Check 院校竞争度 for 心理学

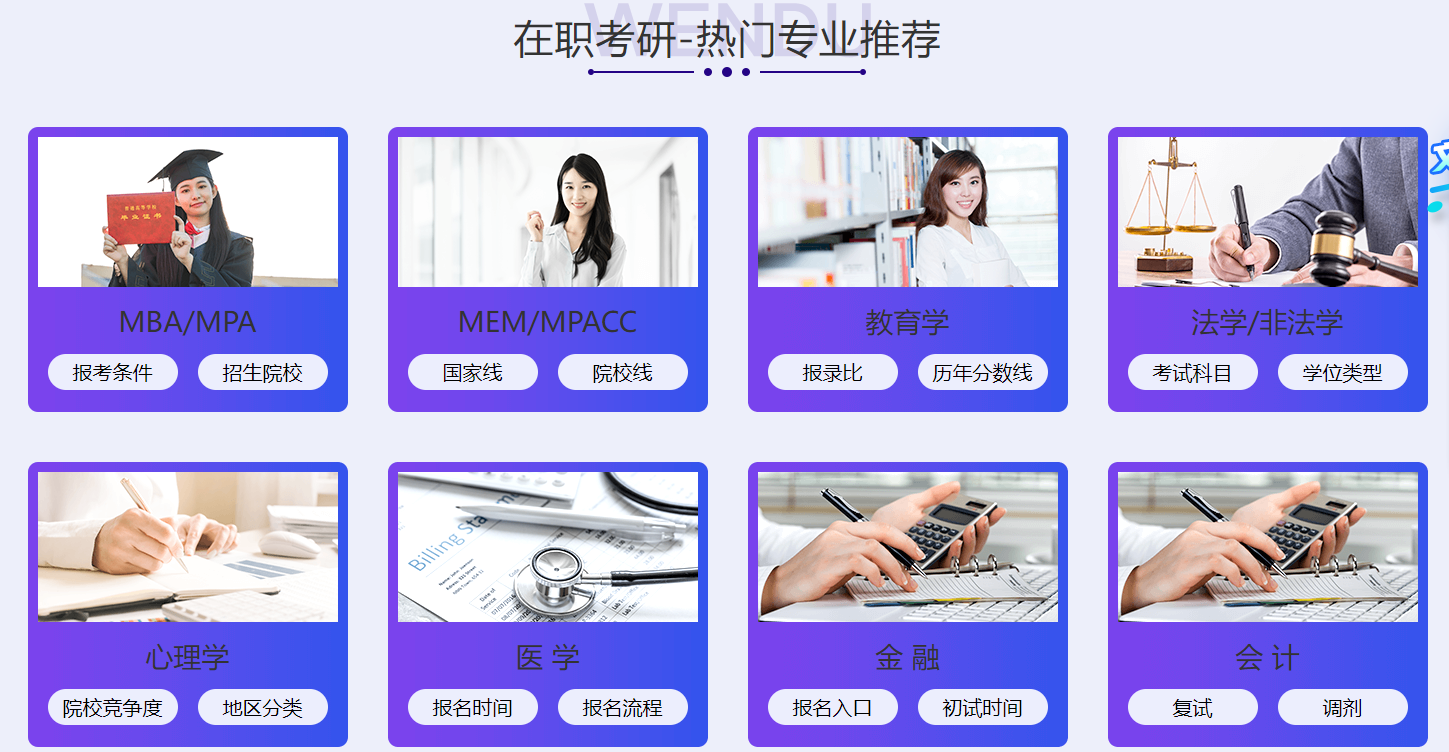(x=113, y=708)
